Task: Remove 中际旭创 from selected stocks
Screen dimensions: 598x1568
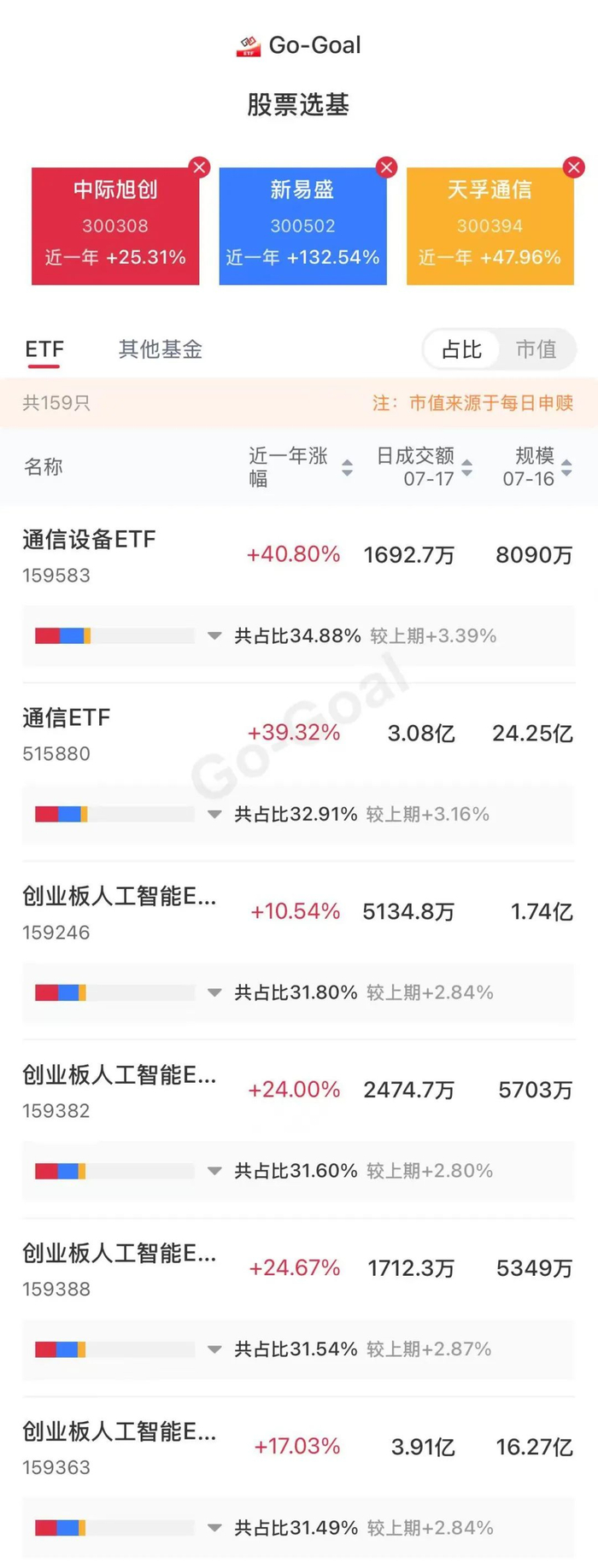Action: click(x=199, y=167)
